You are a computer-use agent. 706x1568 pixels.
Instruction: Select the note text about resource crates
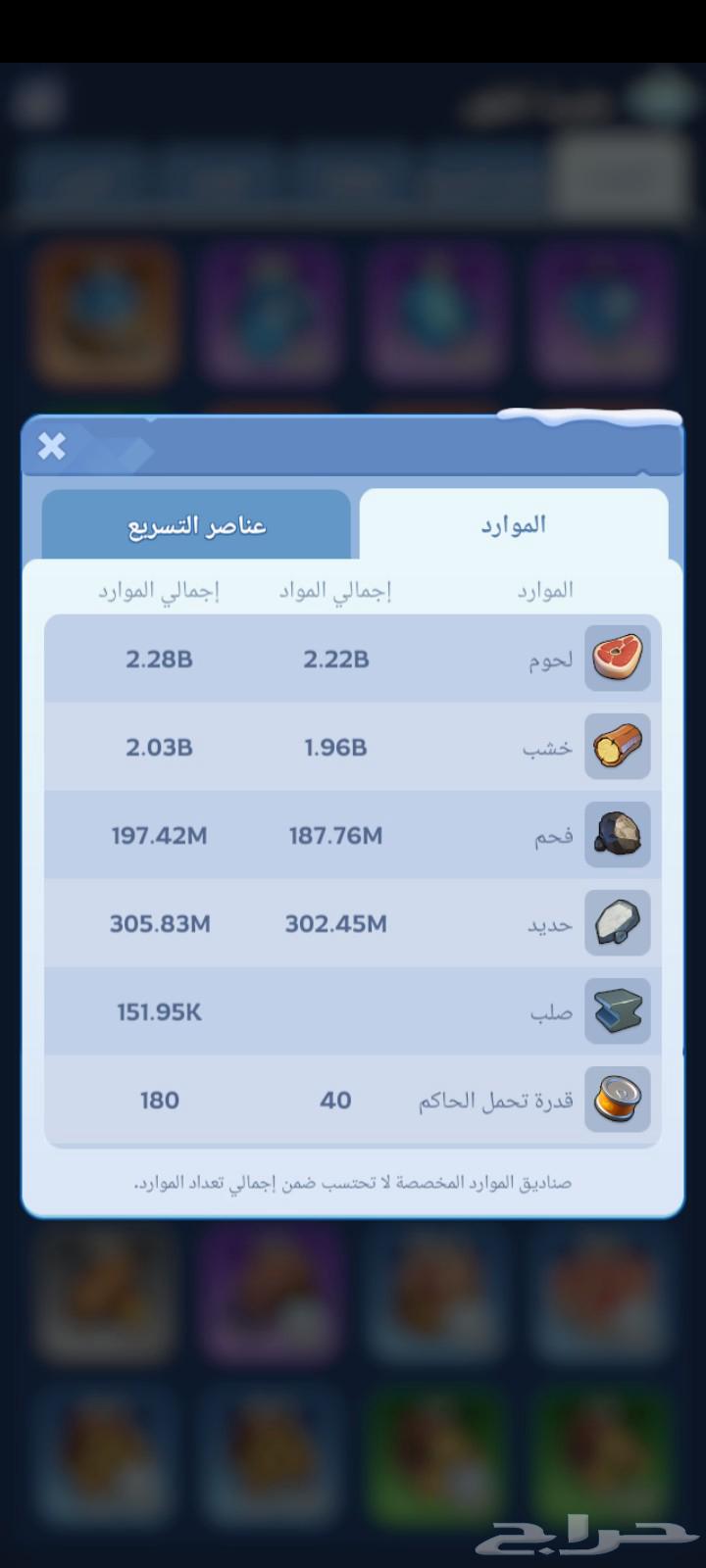[x=353, y=1183]
